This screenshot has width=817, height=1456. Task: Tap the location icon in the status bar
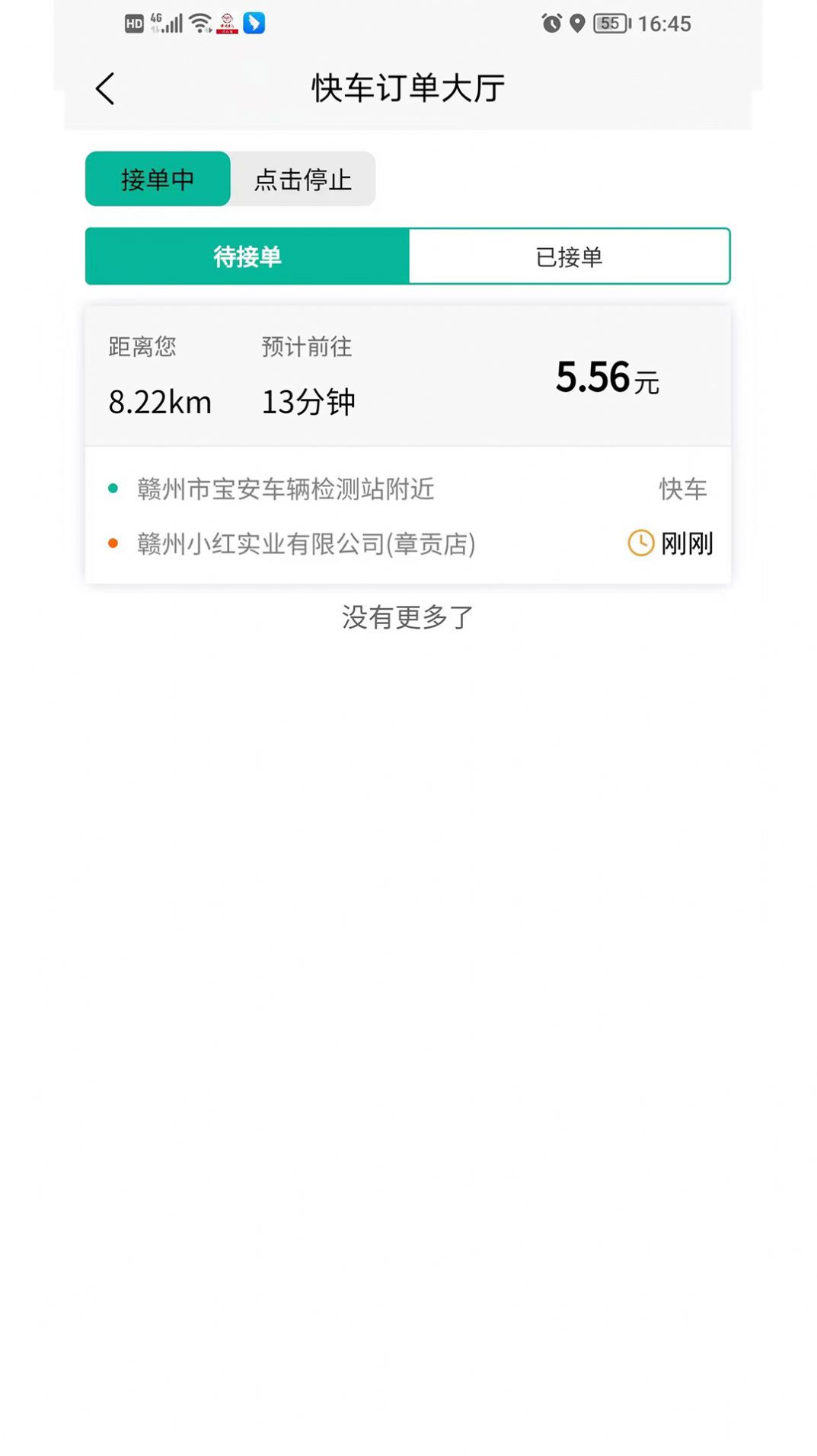(578, 23)
